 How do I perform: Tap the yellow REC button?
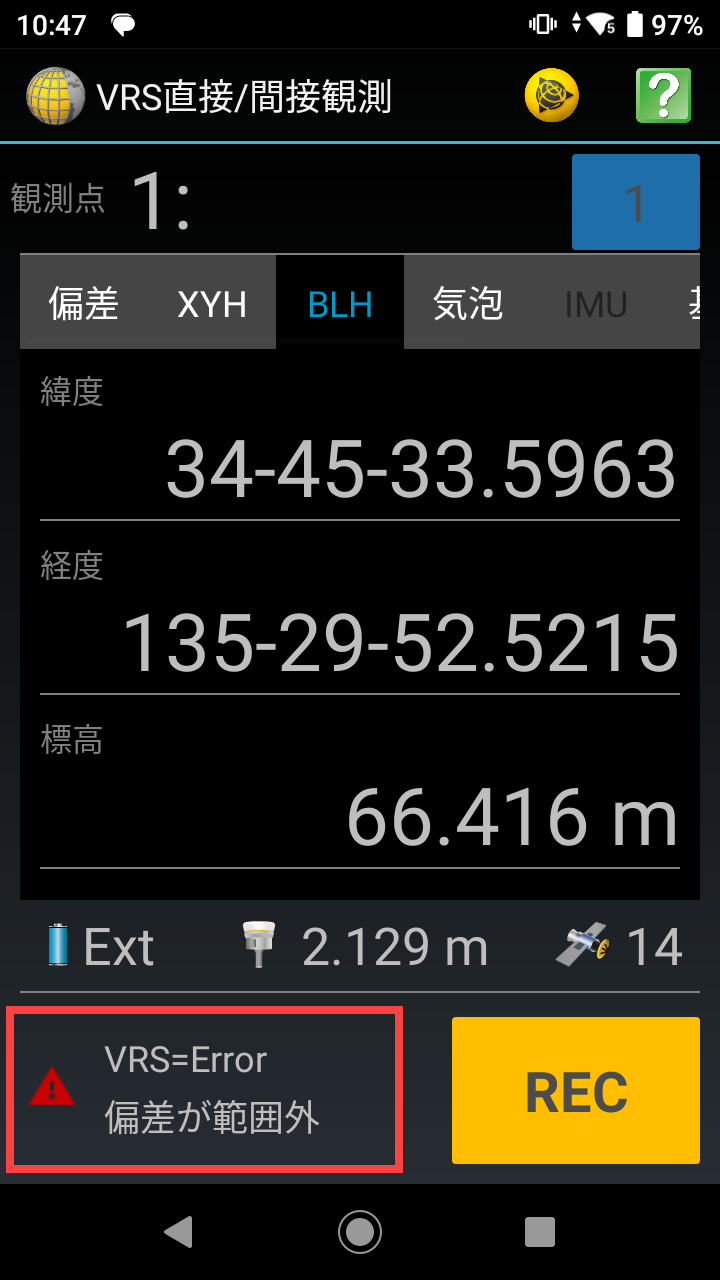[575, 1090]
